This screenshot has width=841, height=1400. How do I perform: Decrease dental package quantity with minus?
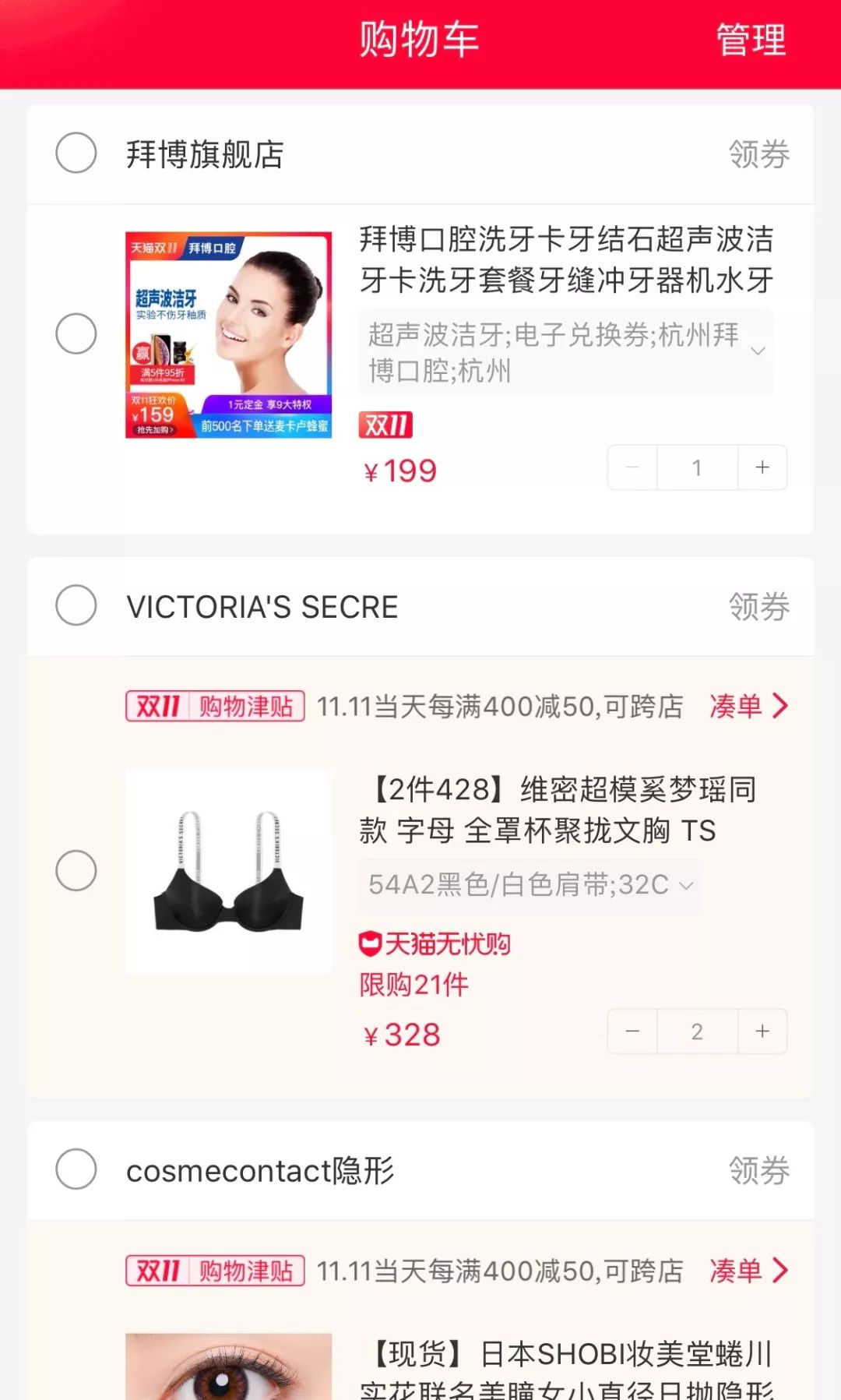(632, 467)
